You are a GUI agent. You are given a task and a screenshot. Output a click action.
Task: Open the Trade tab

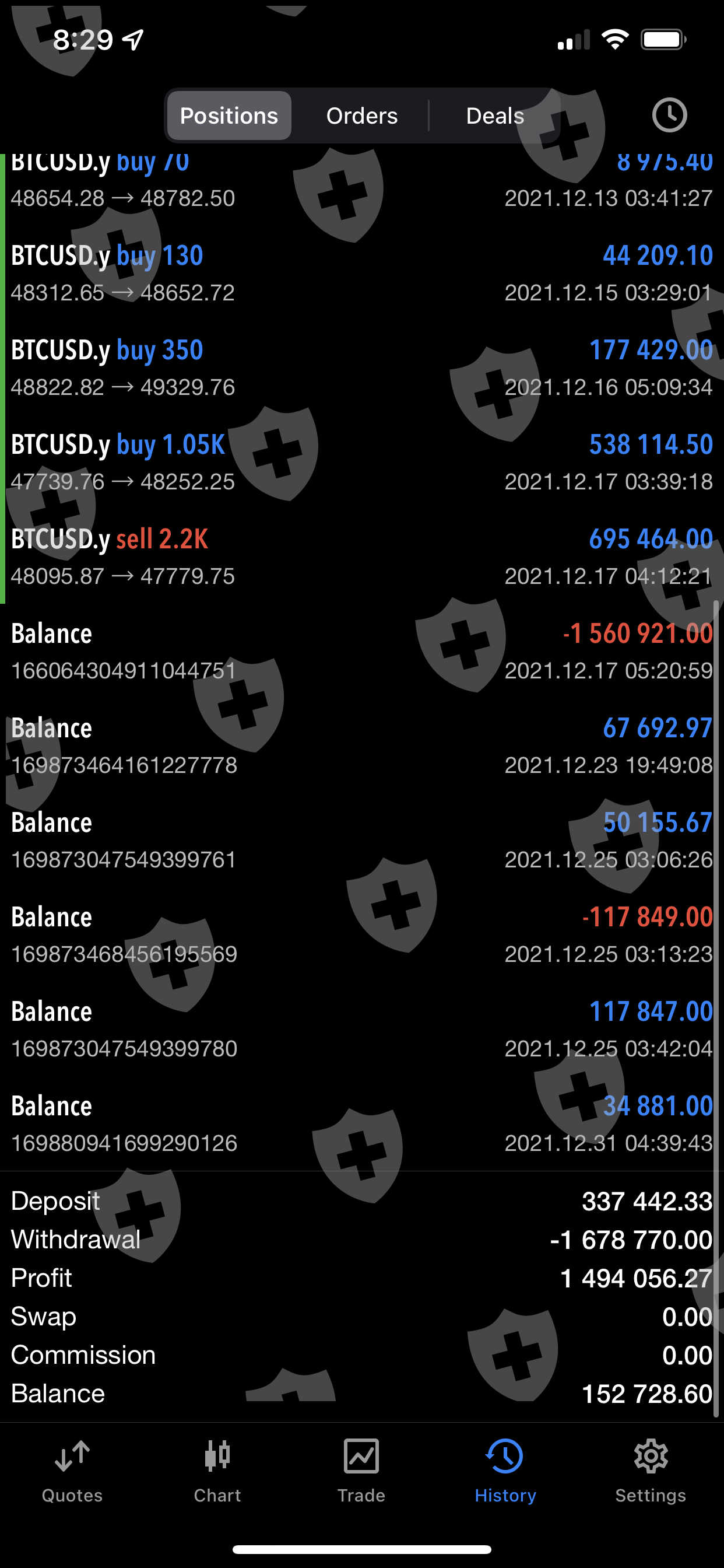pyautogui.click(x=361, y=1471)
